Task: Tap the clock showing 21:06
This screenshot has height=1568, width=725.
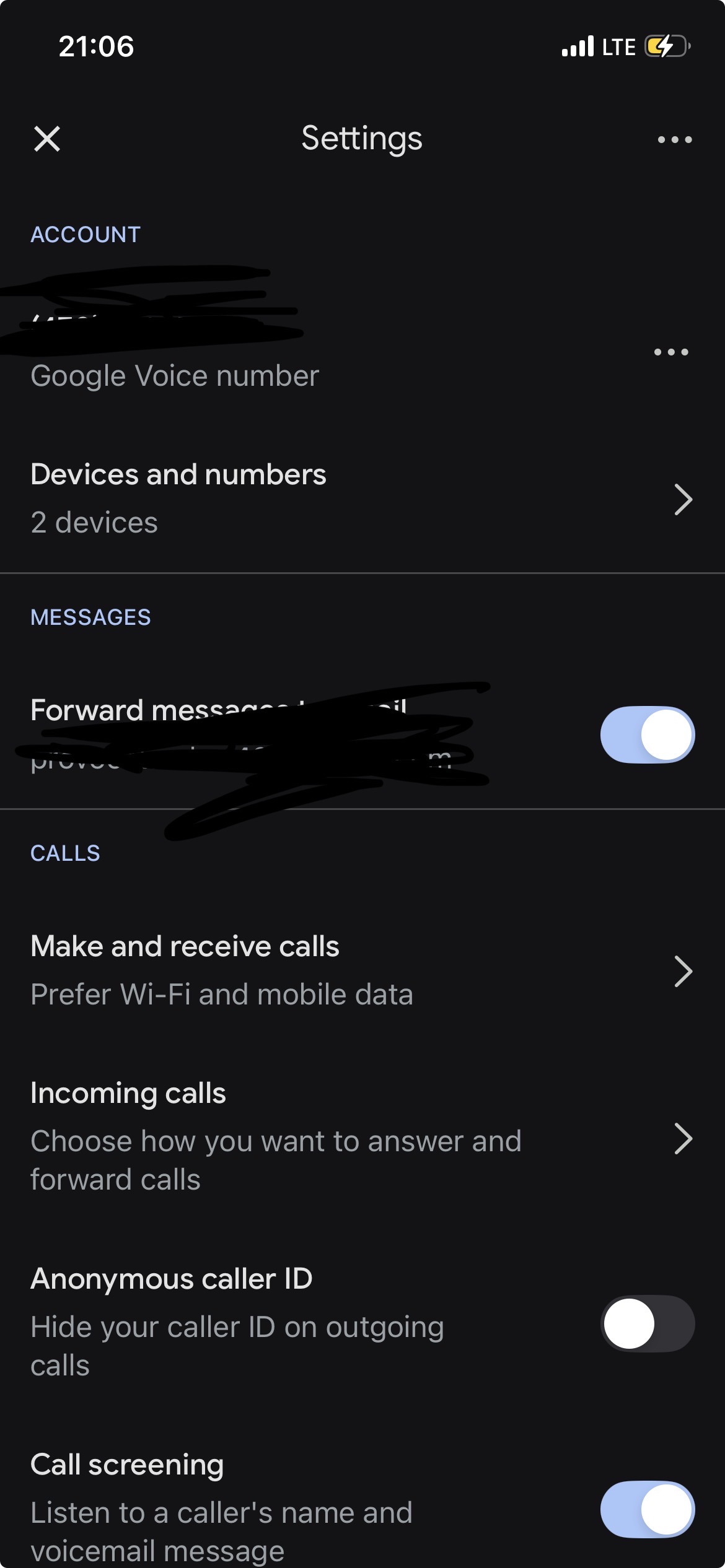Action: pyautogui.click(x=94, y=47)
